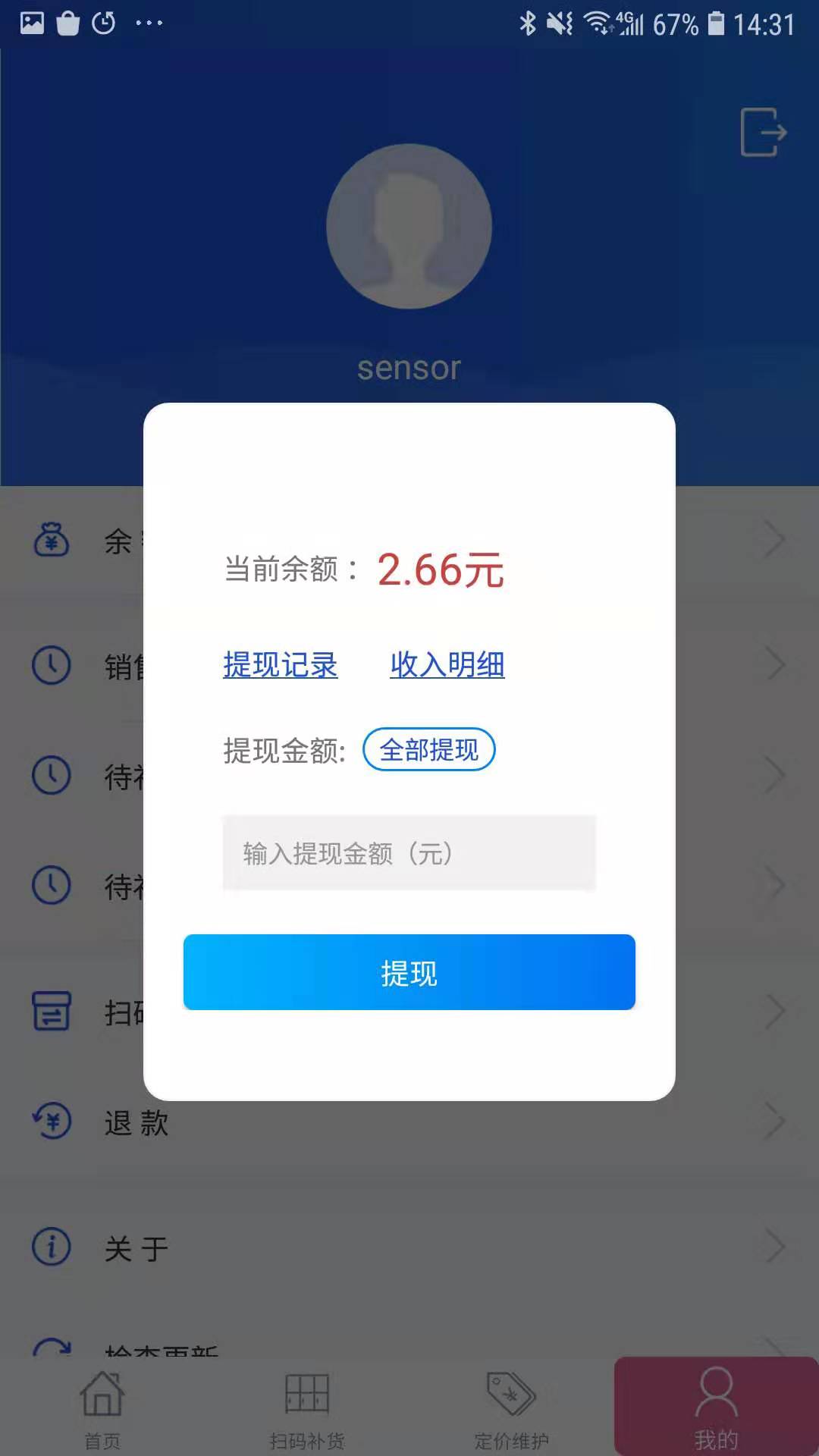Tap the logout icon at top right
The width and height of the screenshot is (819, 1456).
[764, 132]
